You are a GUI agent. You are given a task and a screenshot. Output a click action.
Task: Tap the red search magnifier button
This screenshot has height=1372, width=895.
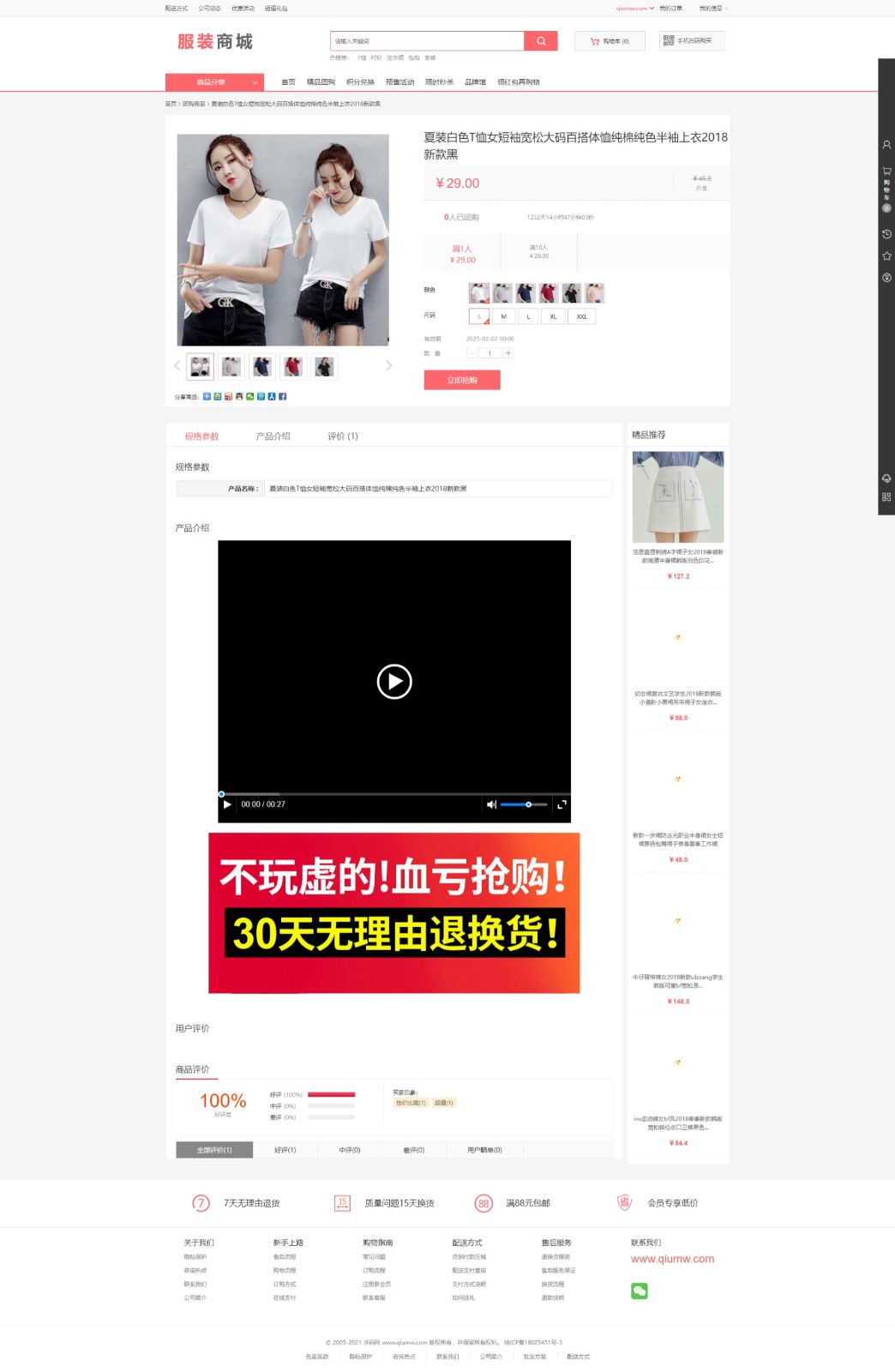coord(541,41)
